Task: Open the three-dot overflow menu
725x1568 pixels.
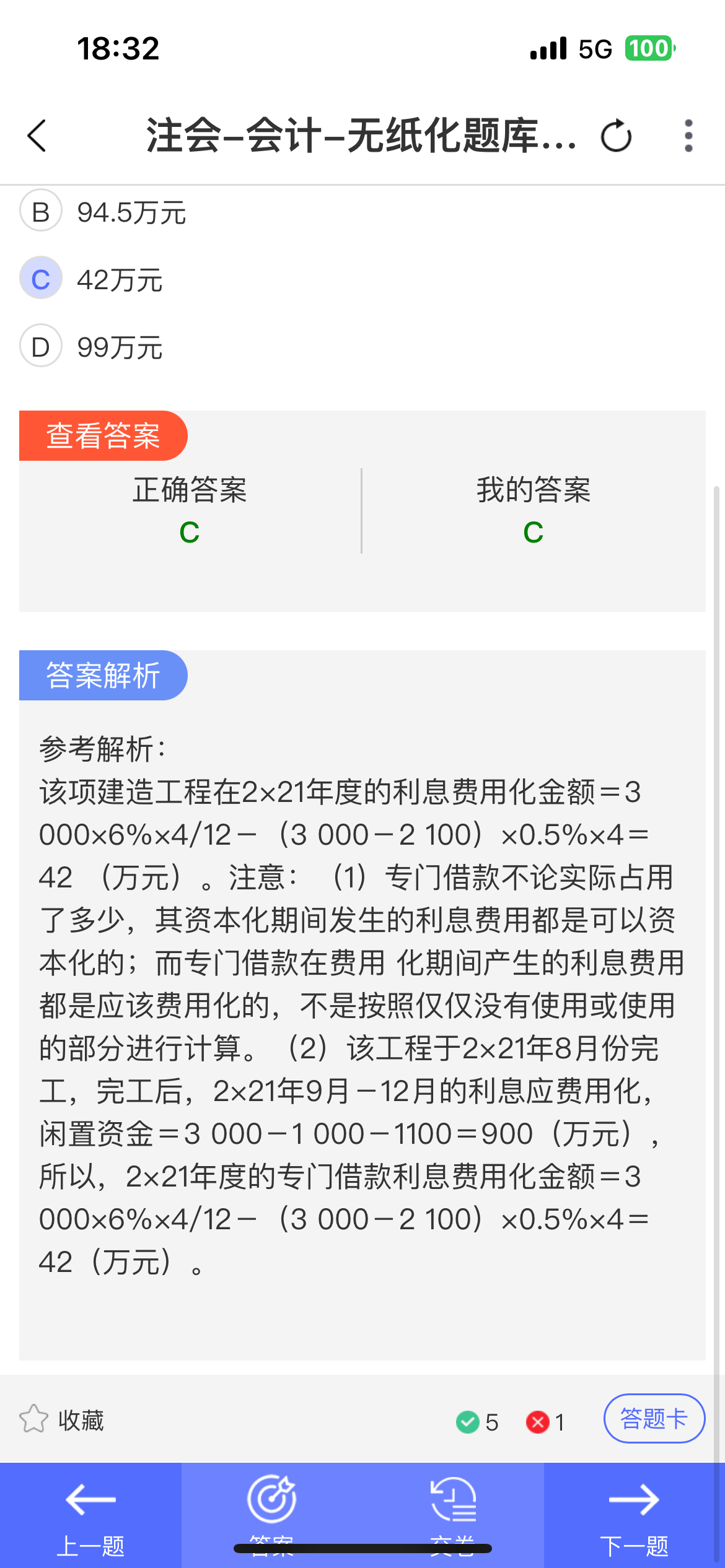Action: point(688,136)
